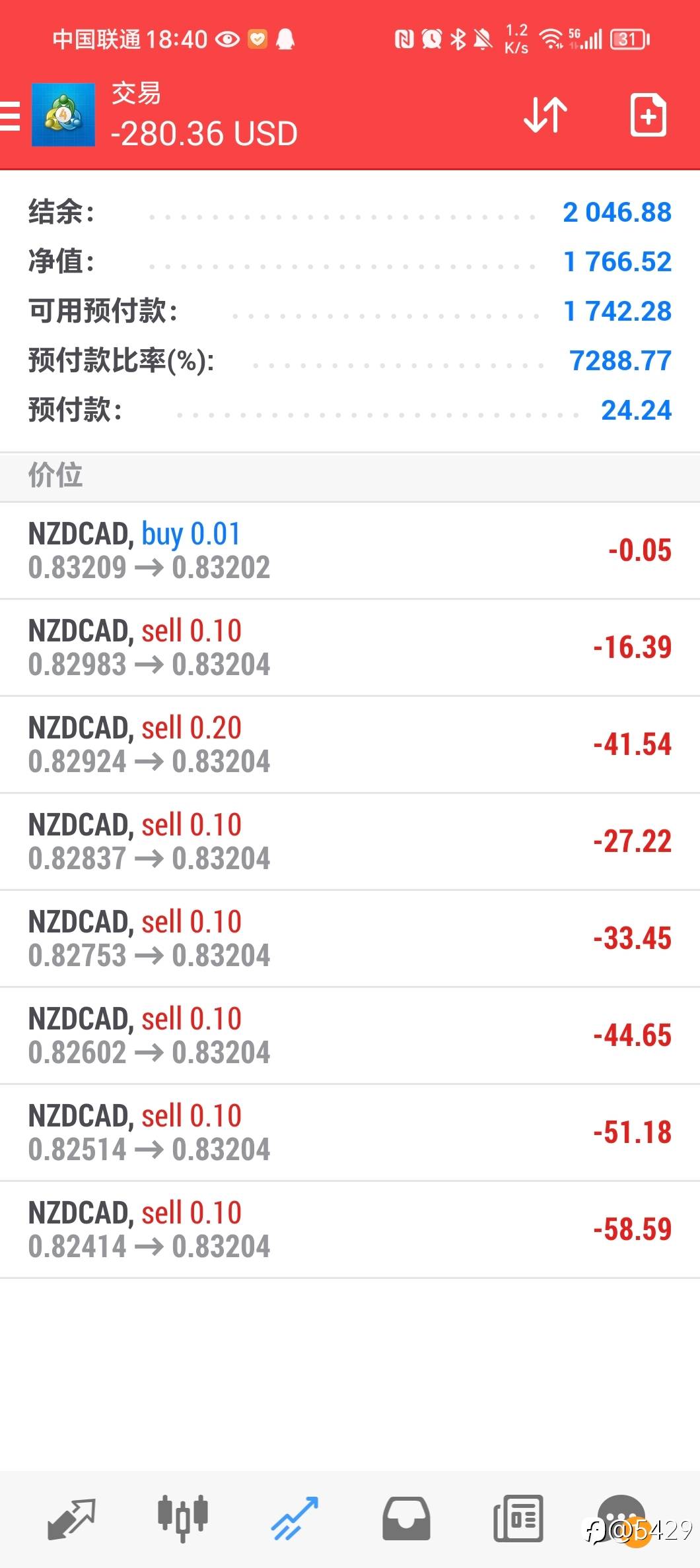The width and height of the screenshot is (700, 1568).
Task: Select the Trade tab
Action: [295, 1519]
